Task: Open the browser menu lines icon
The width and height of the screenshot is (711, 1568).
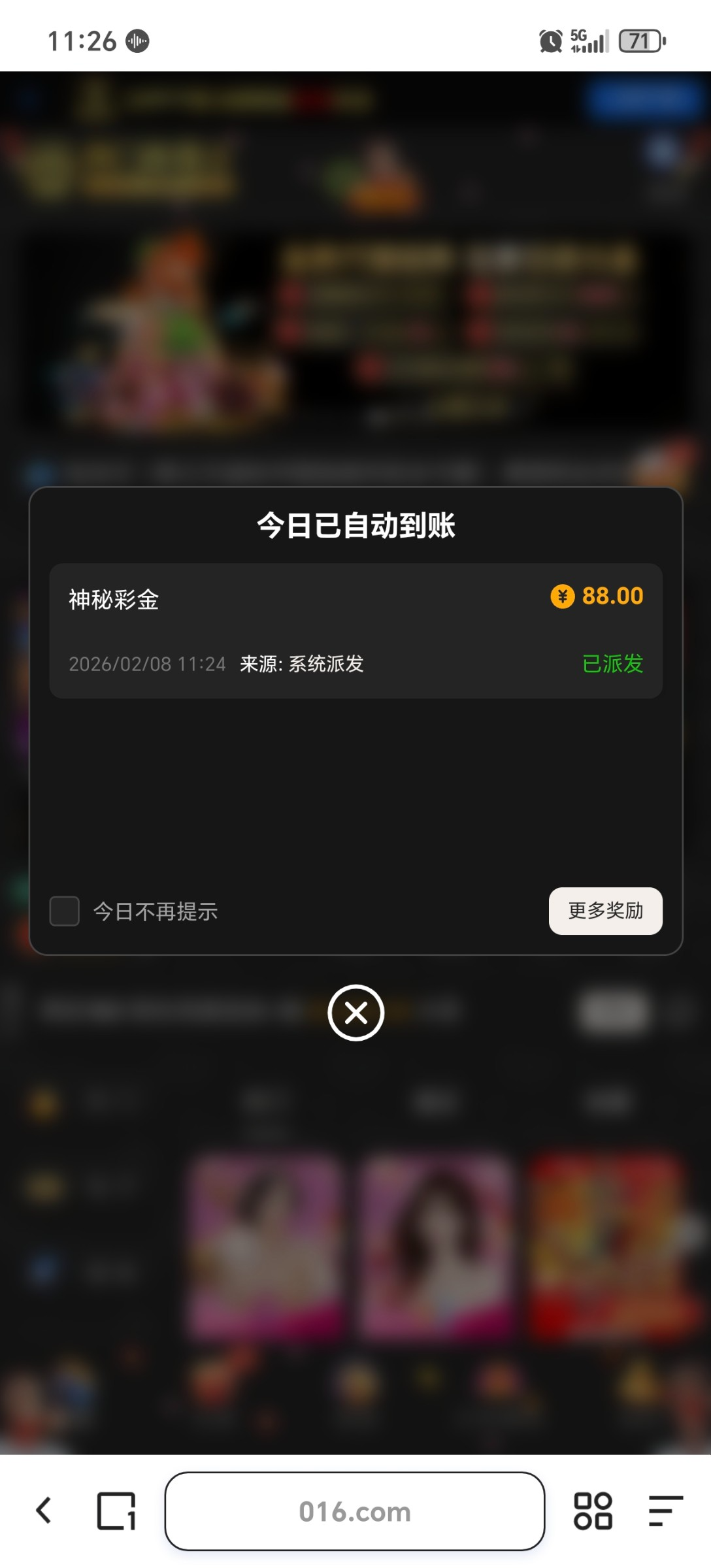Action: tap(665, 1511)
